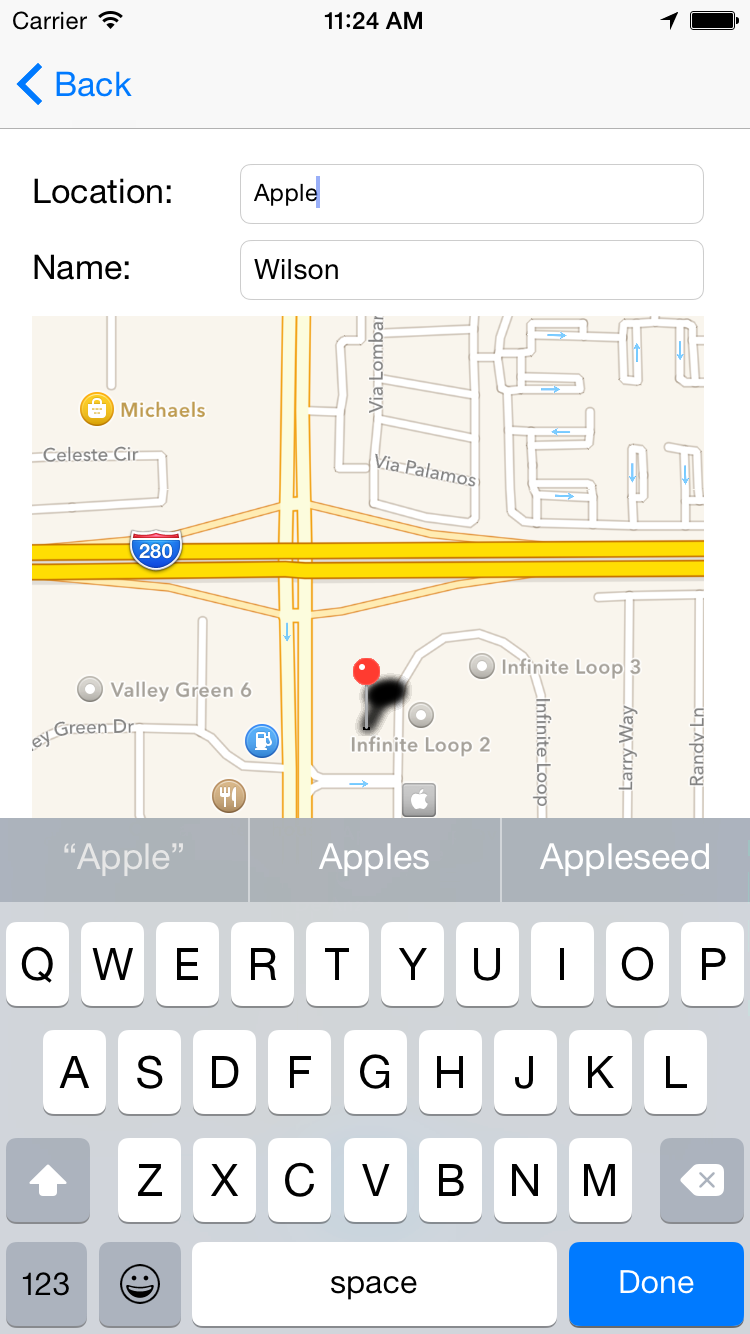Image resolution: width=750 pixels, height=1334 pixels.
Task: Toggle the shift key
Action: coord(48,1181)
